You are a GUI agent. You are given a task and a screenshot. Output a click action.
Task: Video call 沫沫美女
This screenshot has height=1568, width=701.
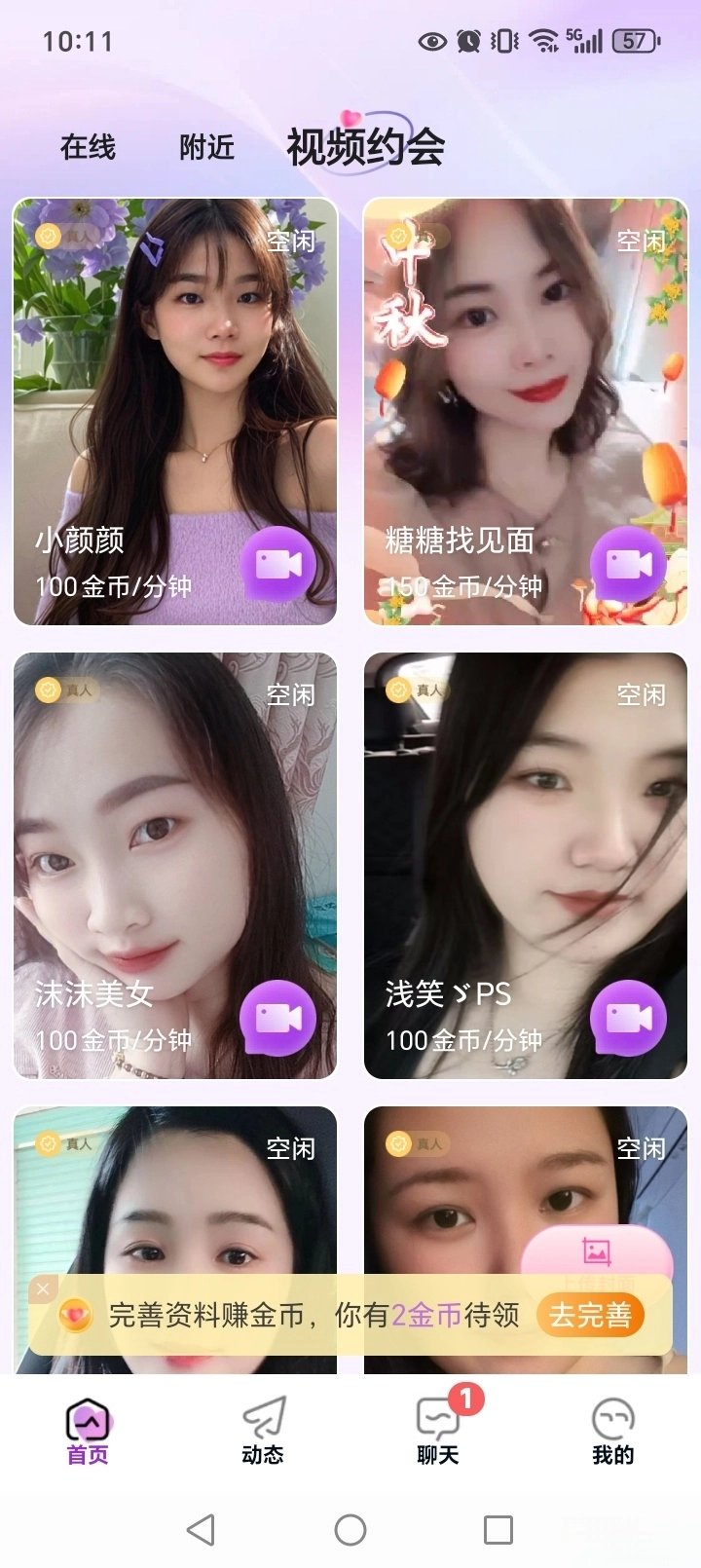[277, 1019]
